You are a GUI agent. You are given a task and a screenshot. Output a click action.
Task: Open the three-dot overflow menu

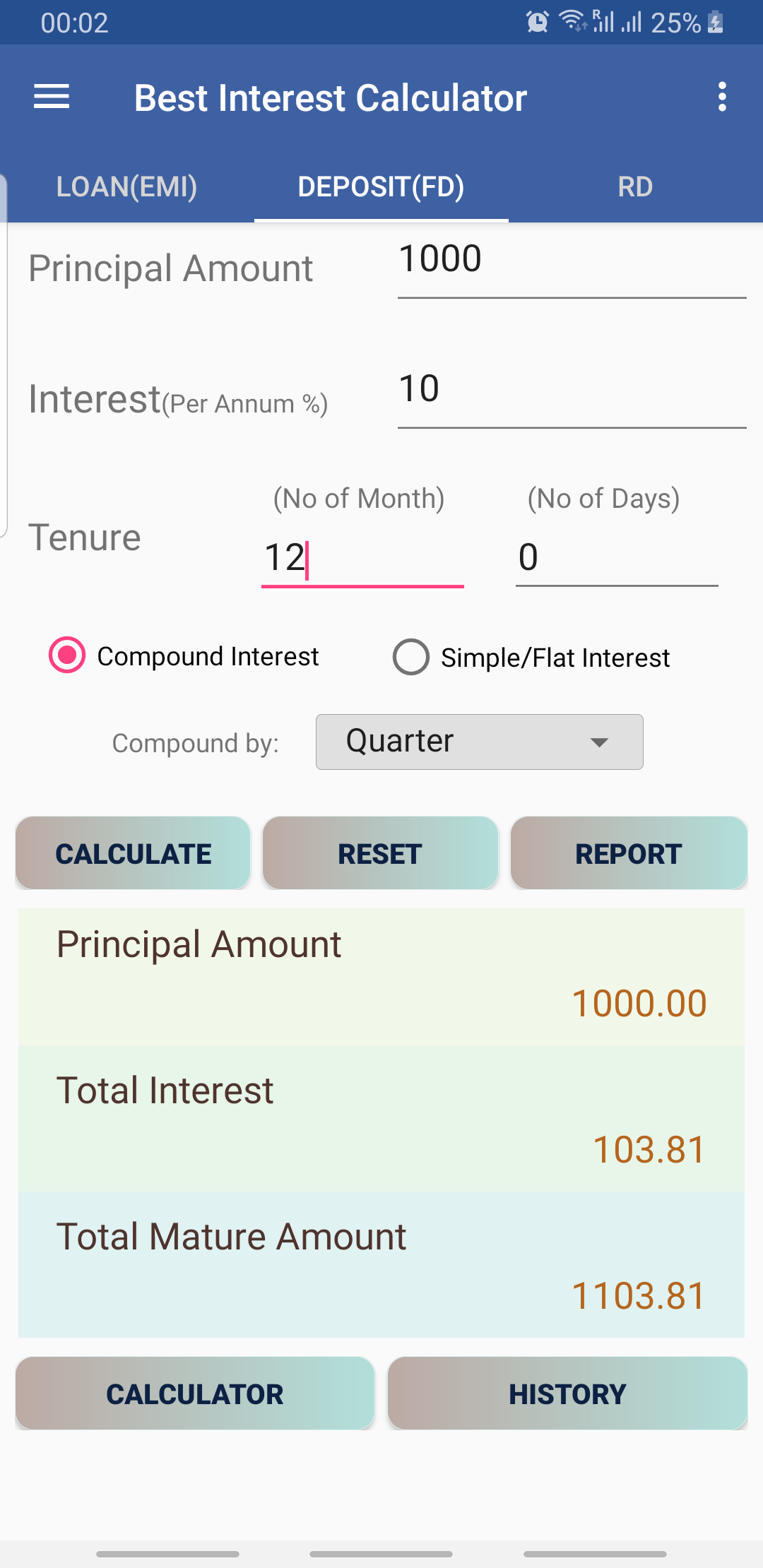[x=721, y=97]
